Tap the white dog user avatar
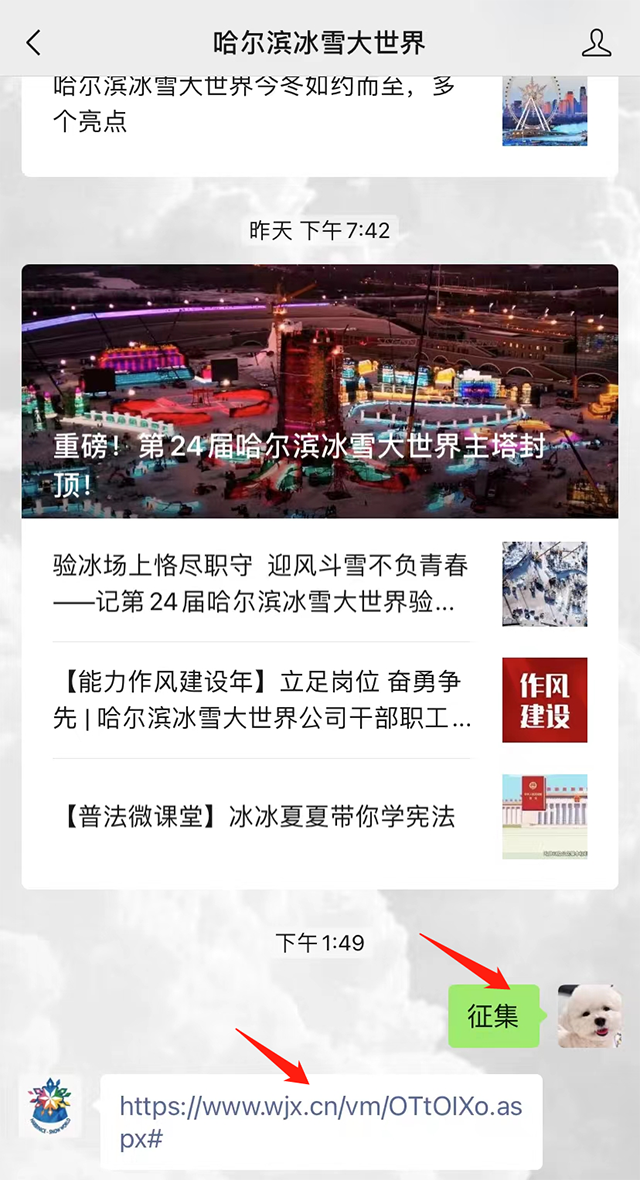Viewport: 640px width, 1180px height. (x=589, y=1016)
